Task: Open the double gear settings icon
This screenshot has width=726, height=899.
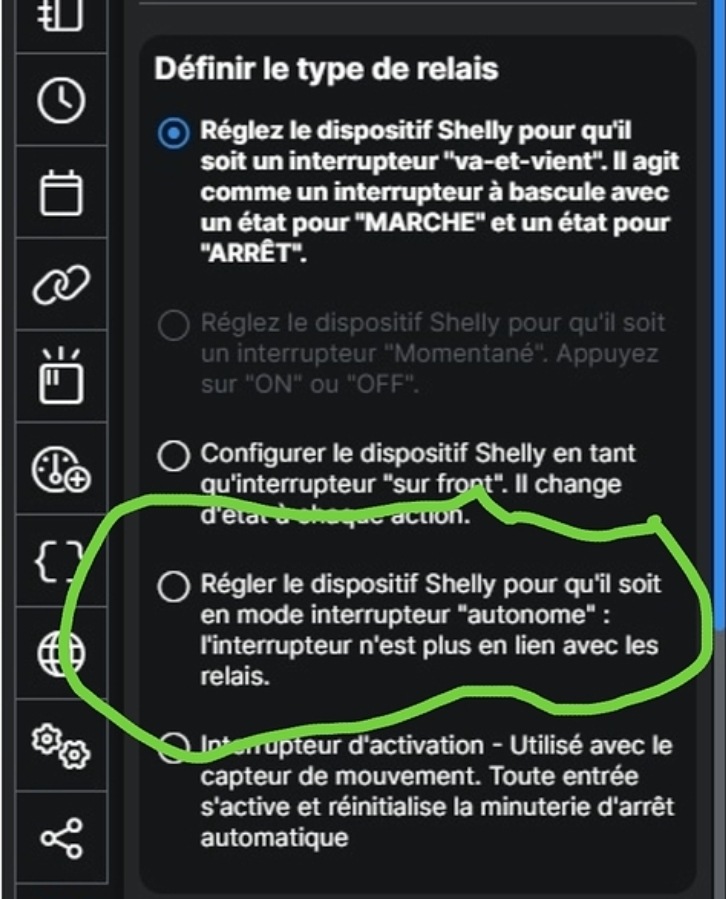Action: pos(62,746)
